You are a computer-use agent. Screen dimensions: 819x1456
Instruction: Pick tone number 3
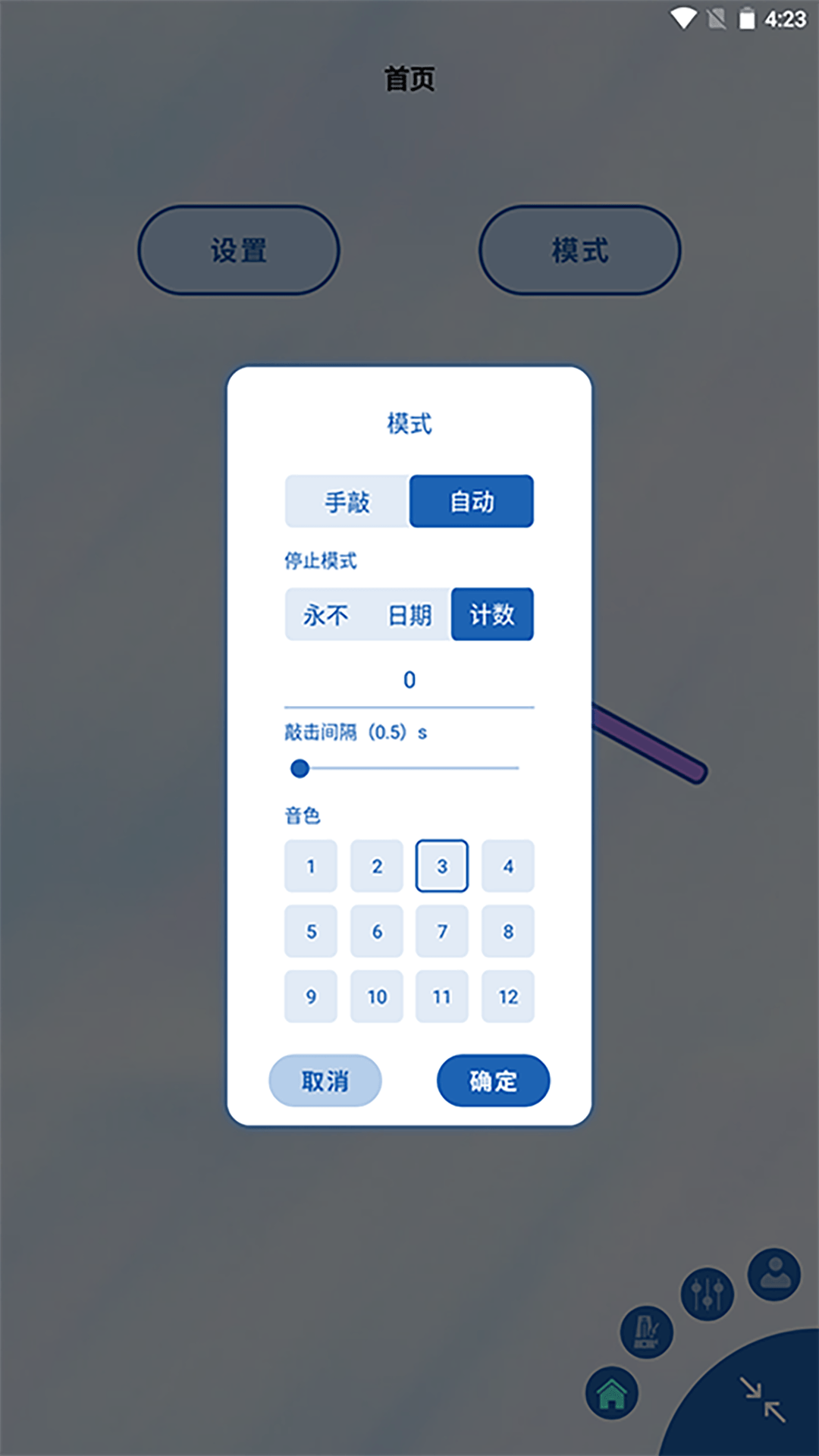(x=442, y=866)
